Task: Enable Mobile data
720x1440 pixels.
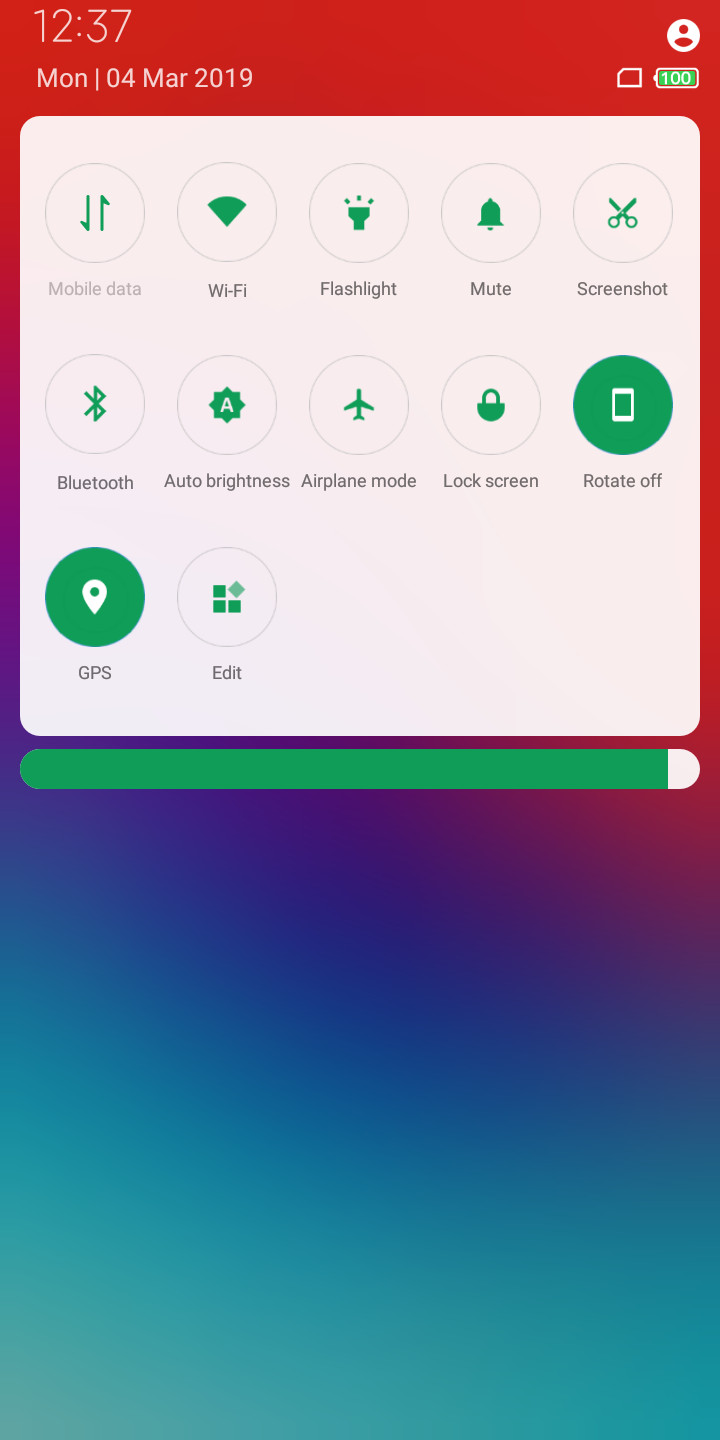Action: [x=95, y=213]
